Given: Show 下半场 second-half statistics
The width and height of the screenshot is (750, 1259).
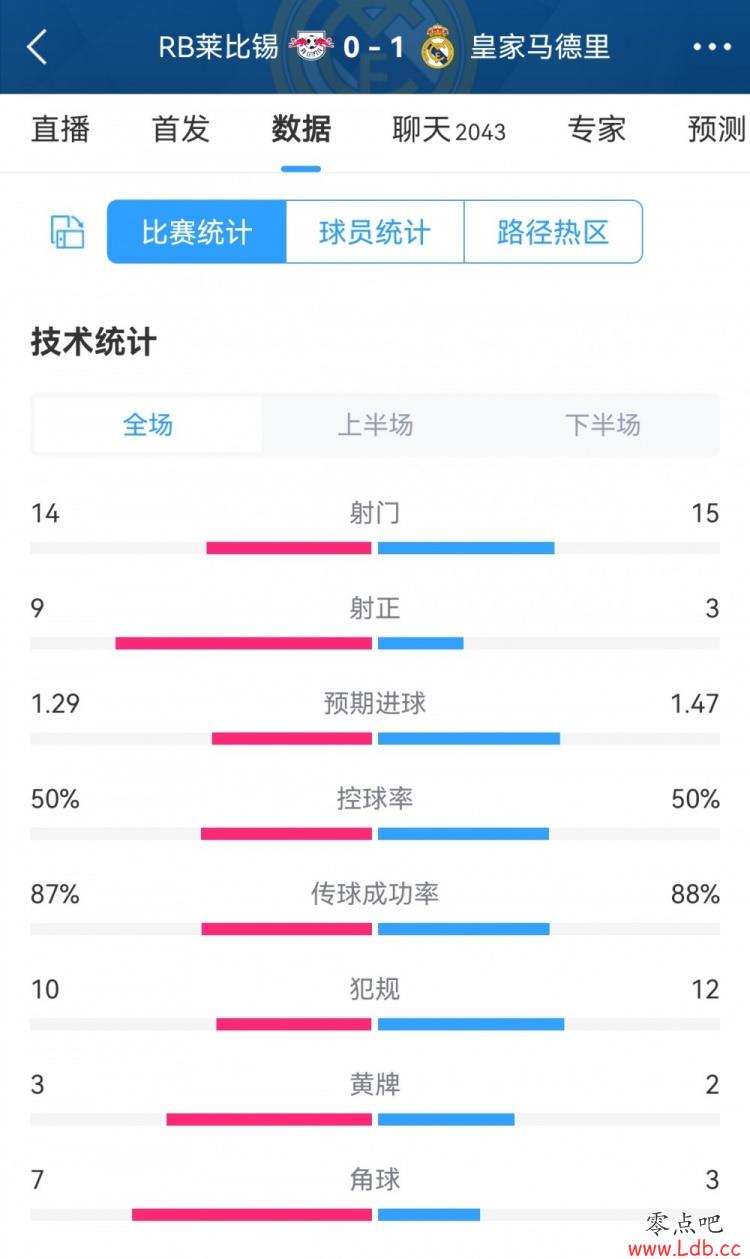Looking at the screenshot, I should (602, 425).
